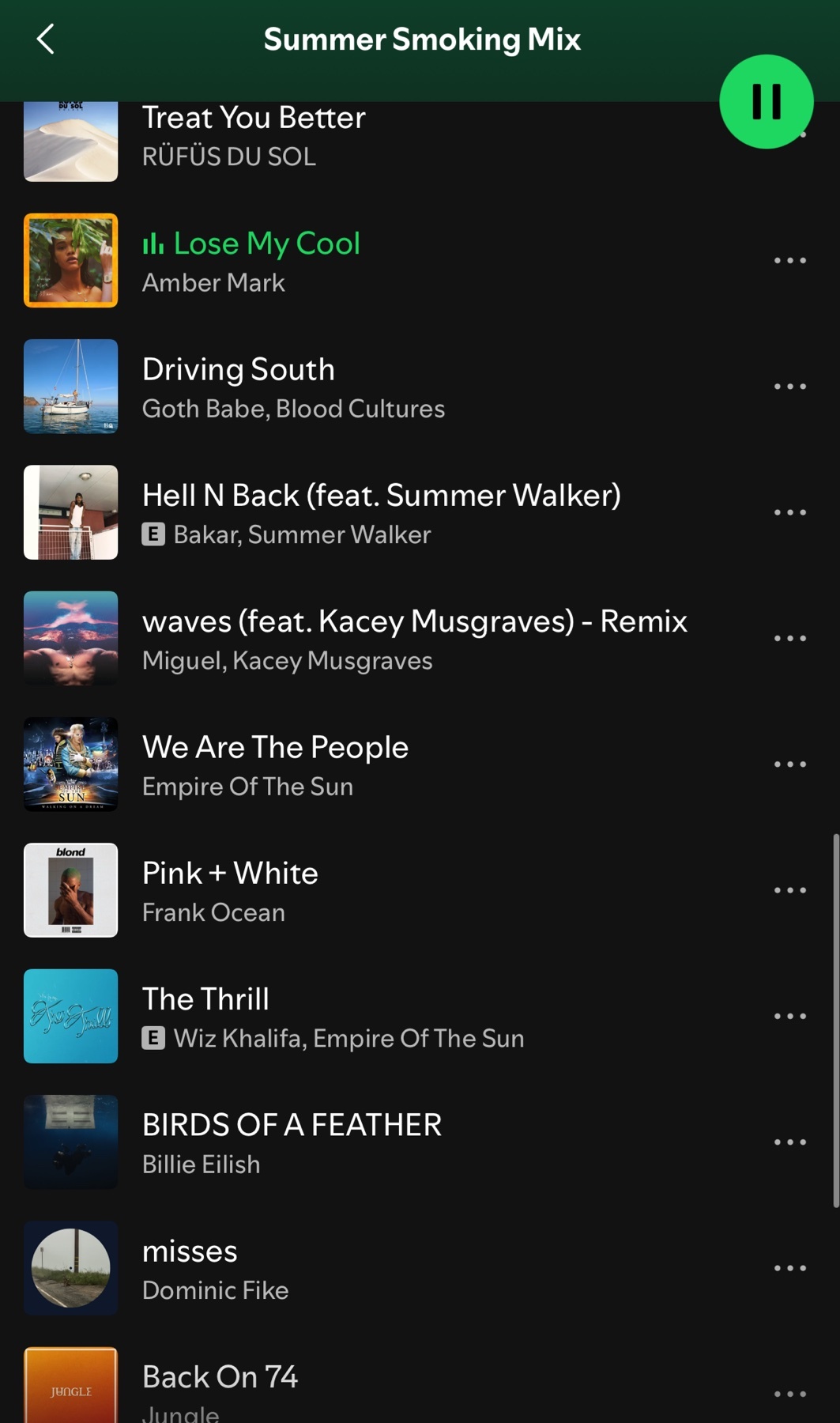Pause playback with the green button
840x1423 pixels.
point(766,102)
